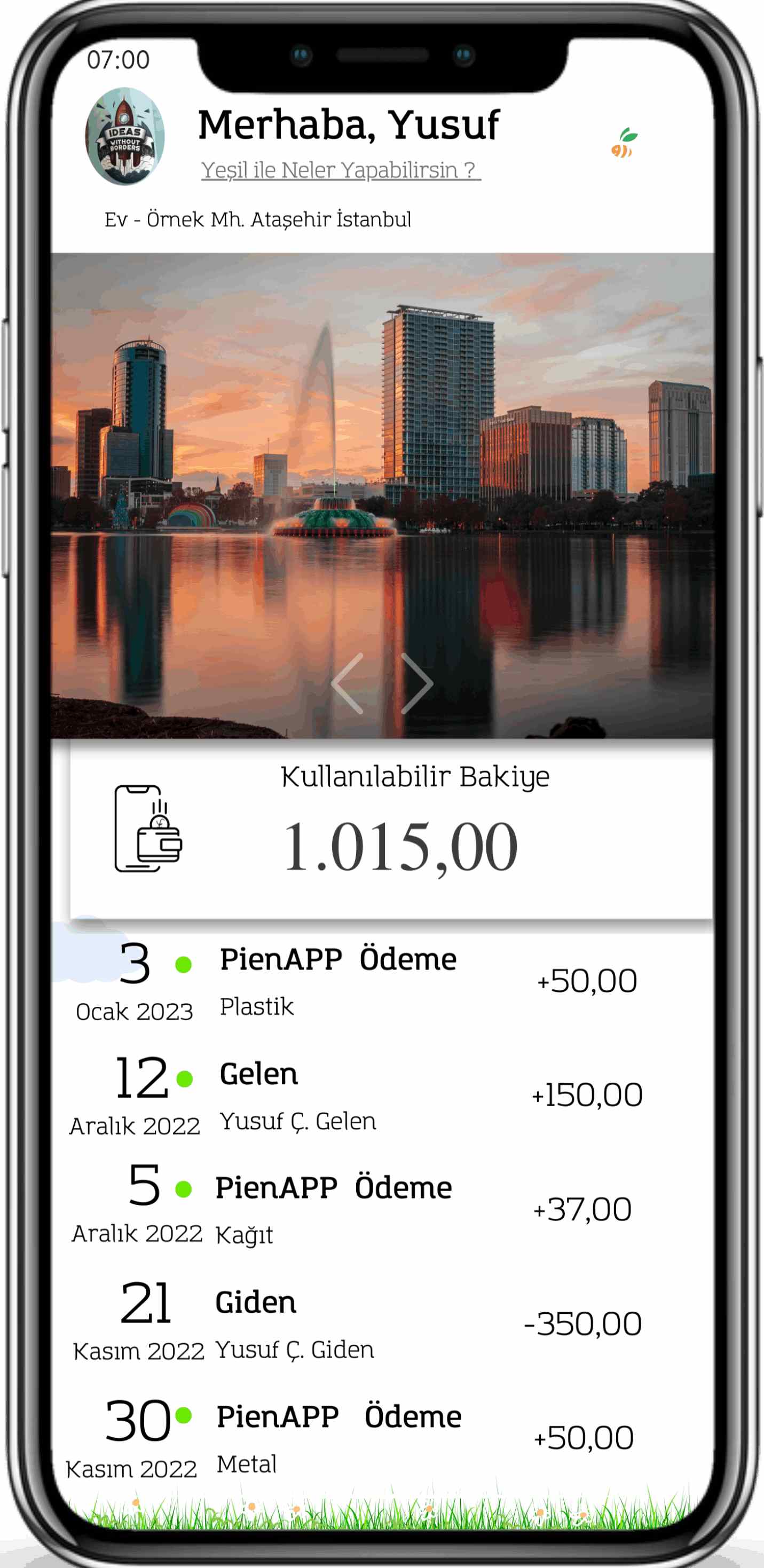Tap the bee icon in the header
The image size is (764, 1568).
pos(624,143)
